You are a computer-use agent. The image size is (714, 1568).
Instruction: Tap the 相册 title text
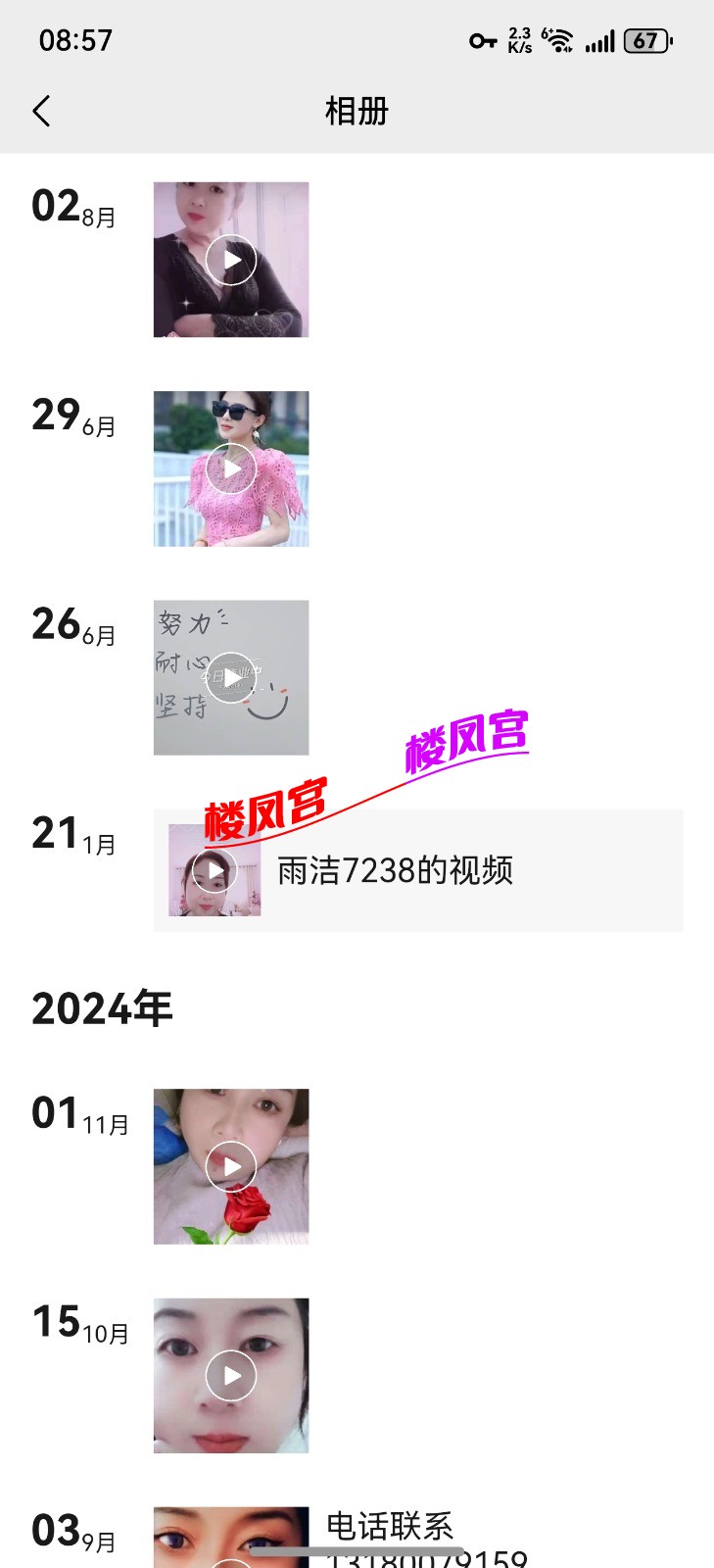click(x=357, y=112)
